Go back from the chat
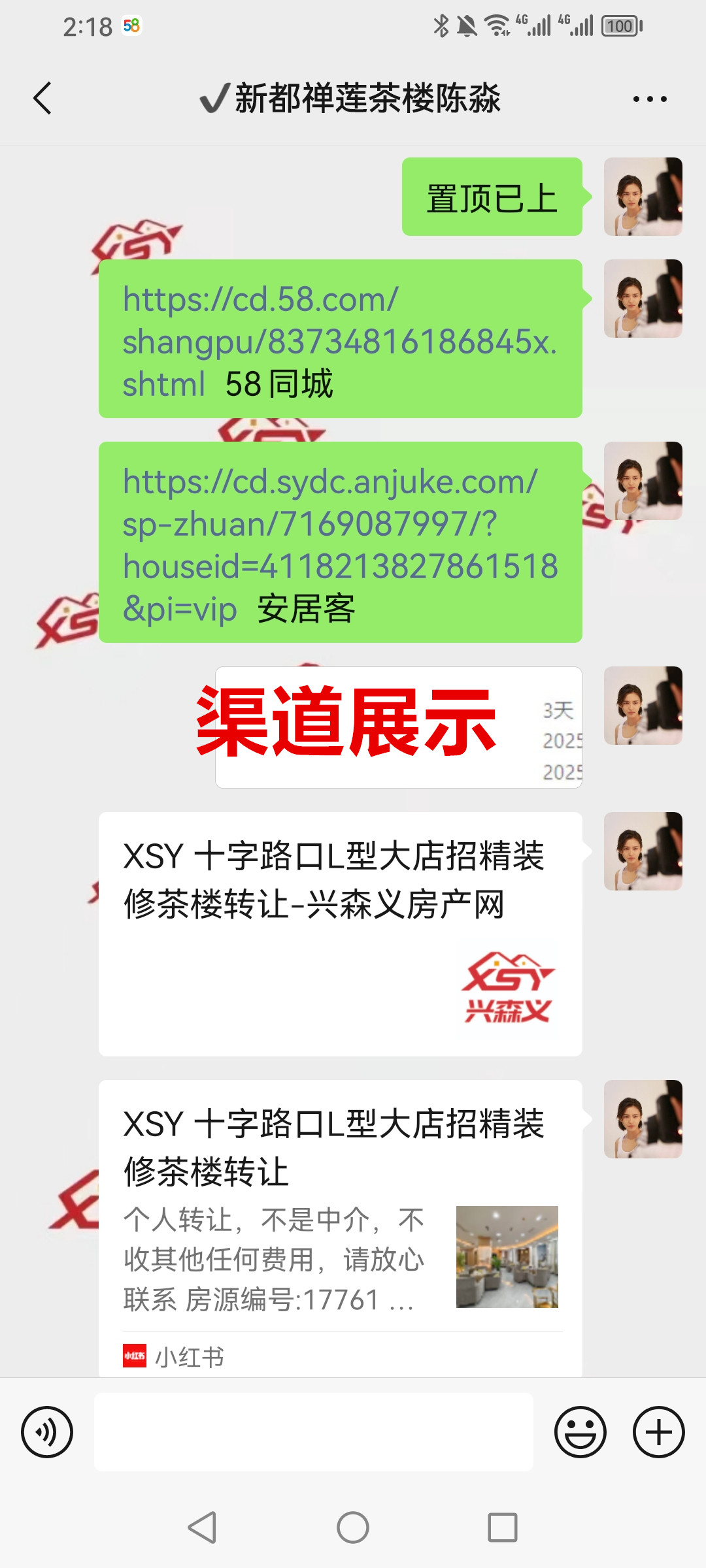The width and height of the screenshot is (706, 1568). pos(43,99)
